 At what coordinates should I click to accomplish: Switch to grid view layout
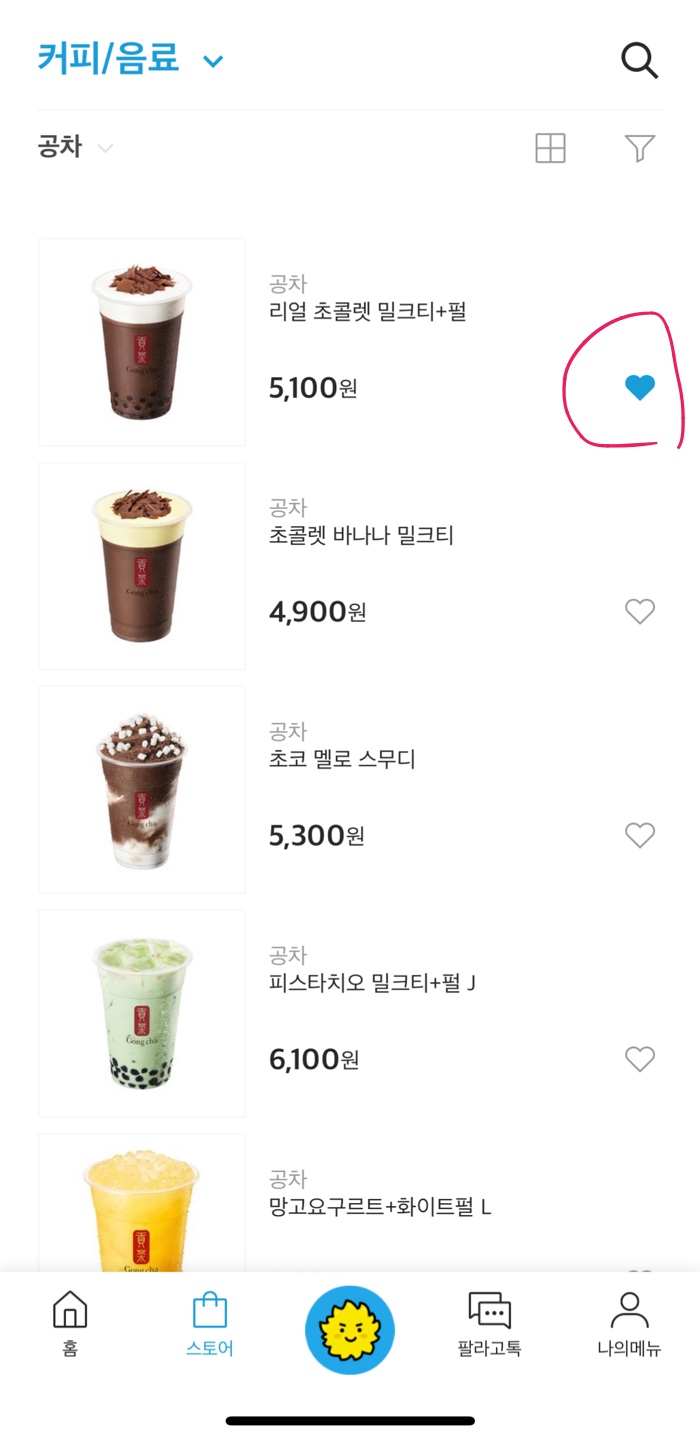(x=550, y=148)
